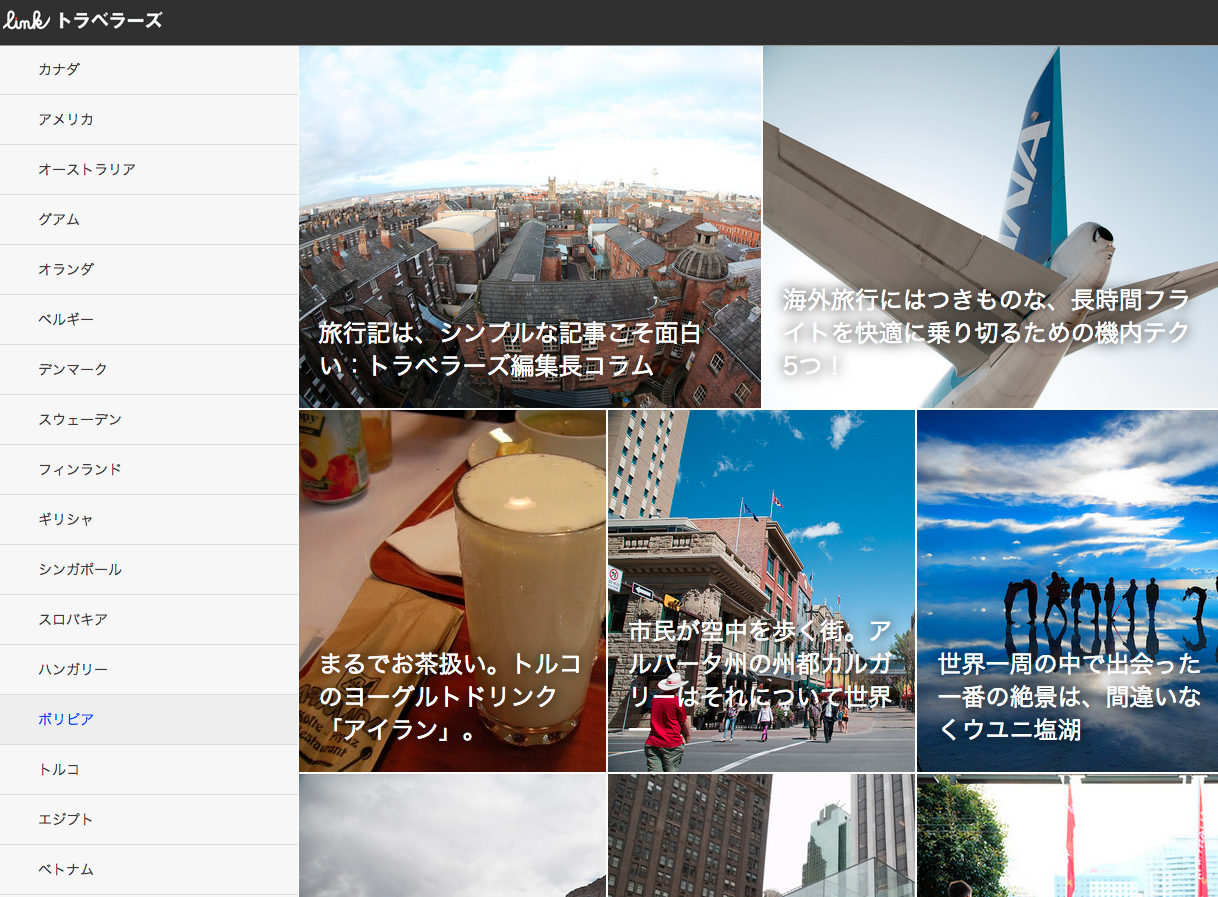
Task: Select ベルギー from the sidebar
Action: (x=66, y=320)
